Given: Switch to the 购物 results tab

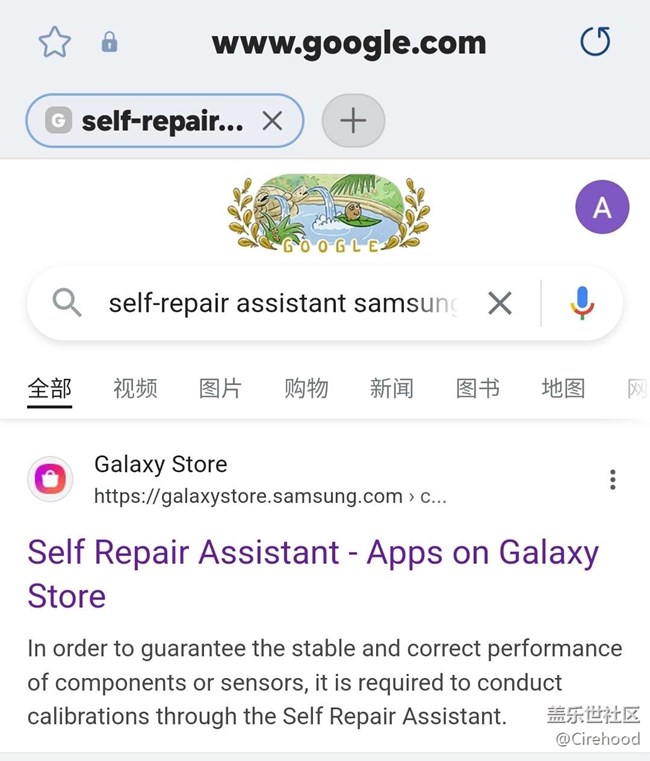Looking at the screenshot, I should (306, 388).
